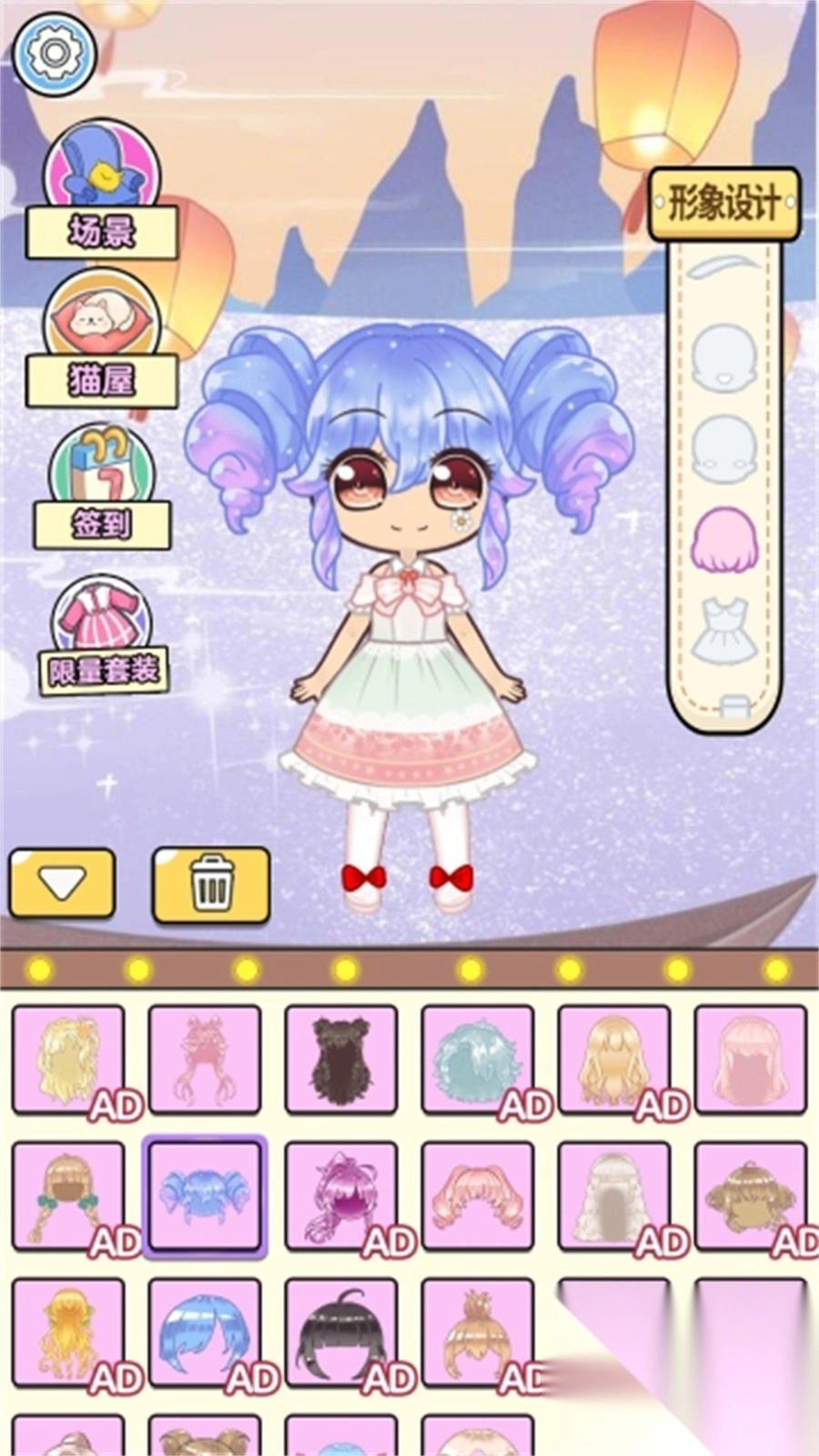This screenshot has height=1456, width=819.
Task: Select the white dress category
Action: (724, 630)
